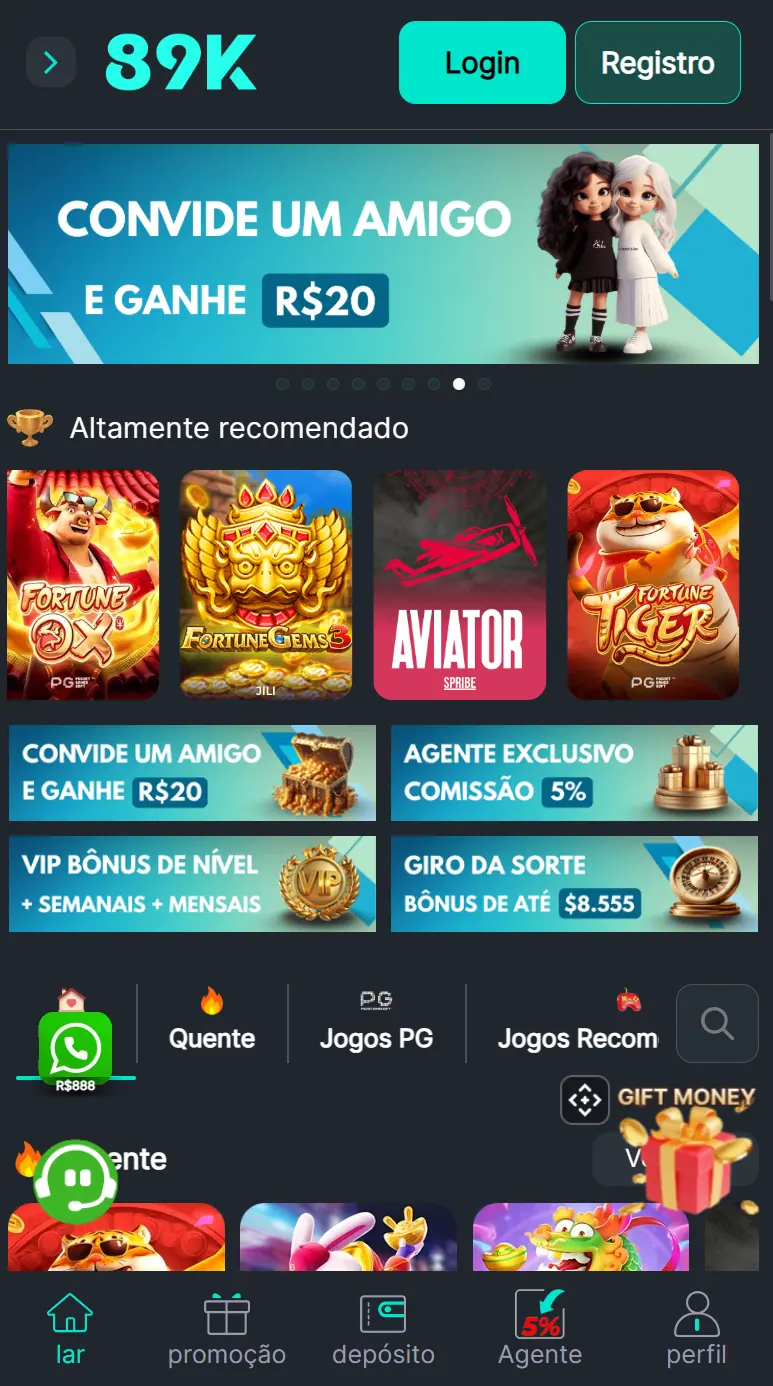This screenshot has height=1386, width=773.
Task: Tap the Login button
Action: (482, 63)
